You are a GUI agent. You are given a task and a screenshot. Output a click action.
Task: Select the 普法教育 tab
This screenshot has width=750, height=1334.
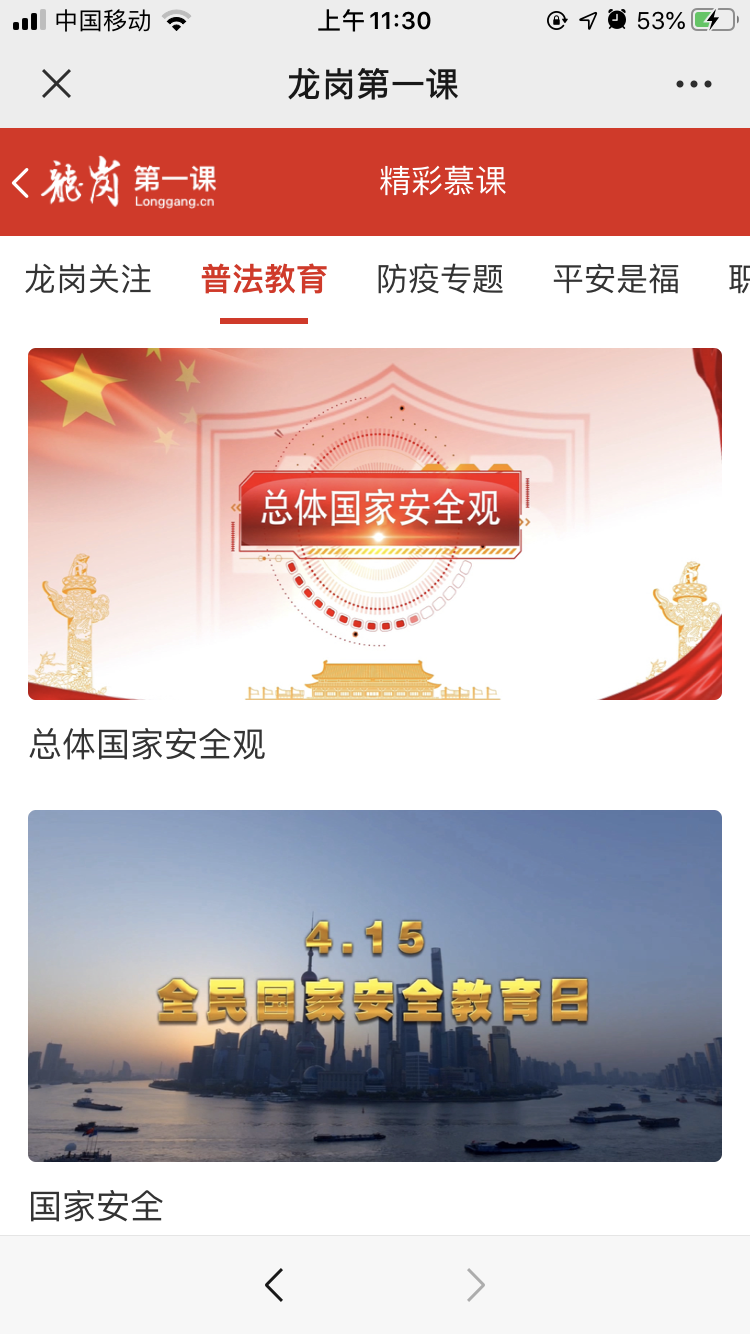264,279
